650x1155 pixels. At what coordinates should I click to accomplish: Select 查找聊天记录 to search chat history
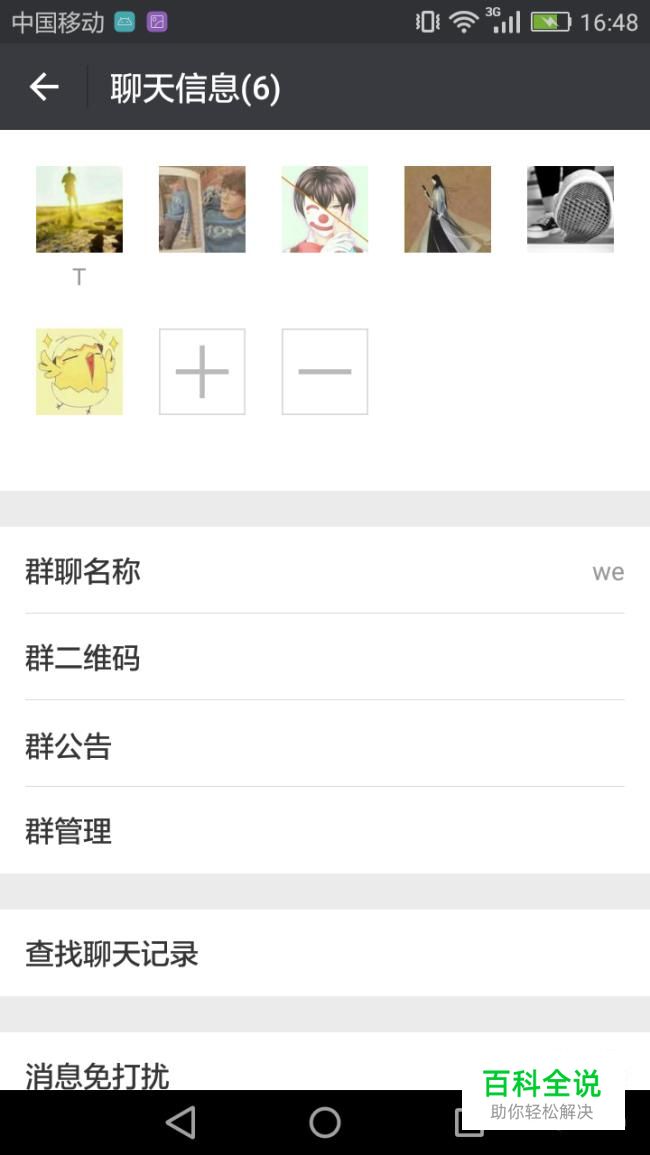(x=324, y=954)
